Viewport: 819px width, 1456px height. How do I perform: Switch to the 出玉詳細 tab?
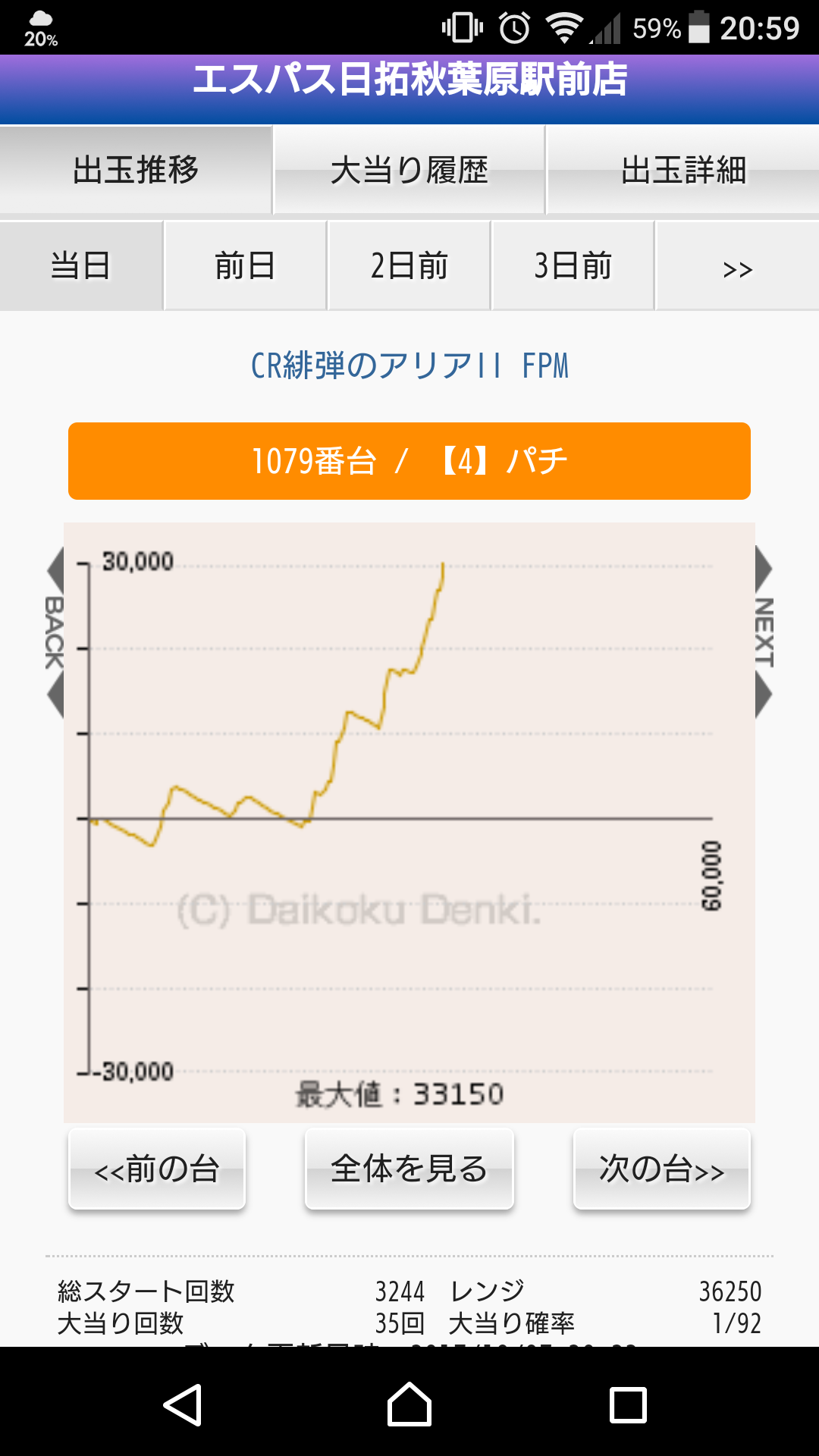point(682,170)
